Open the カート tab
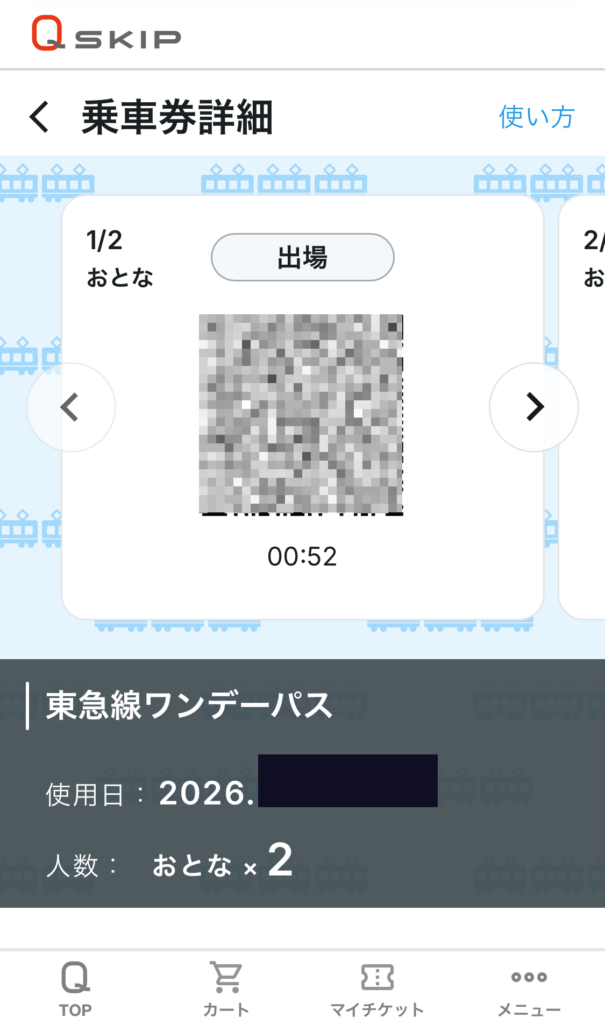The width and height of the screenshot is (605, 1024). pos(226,988)
